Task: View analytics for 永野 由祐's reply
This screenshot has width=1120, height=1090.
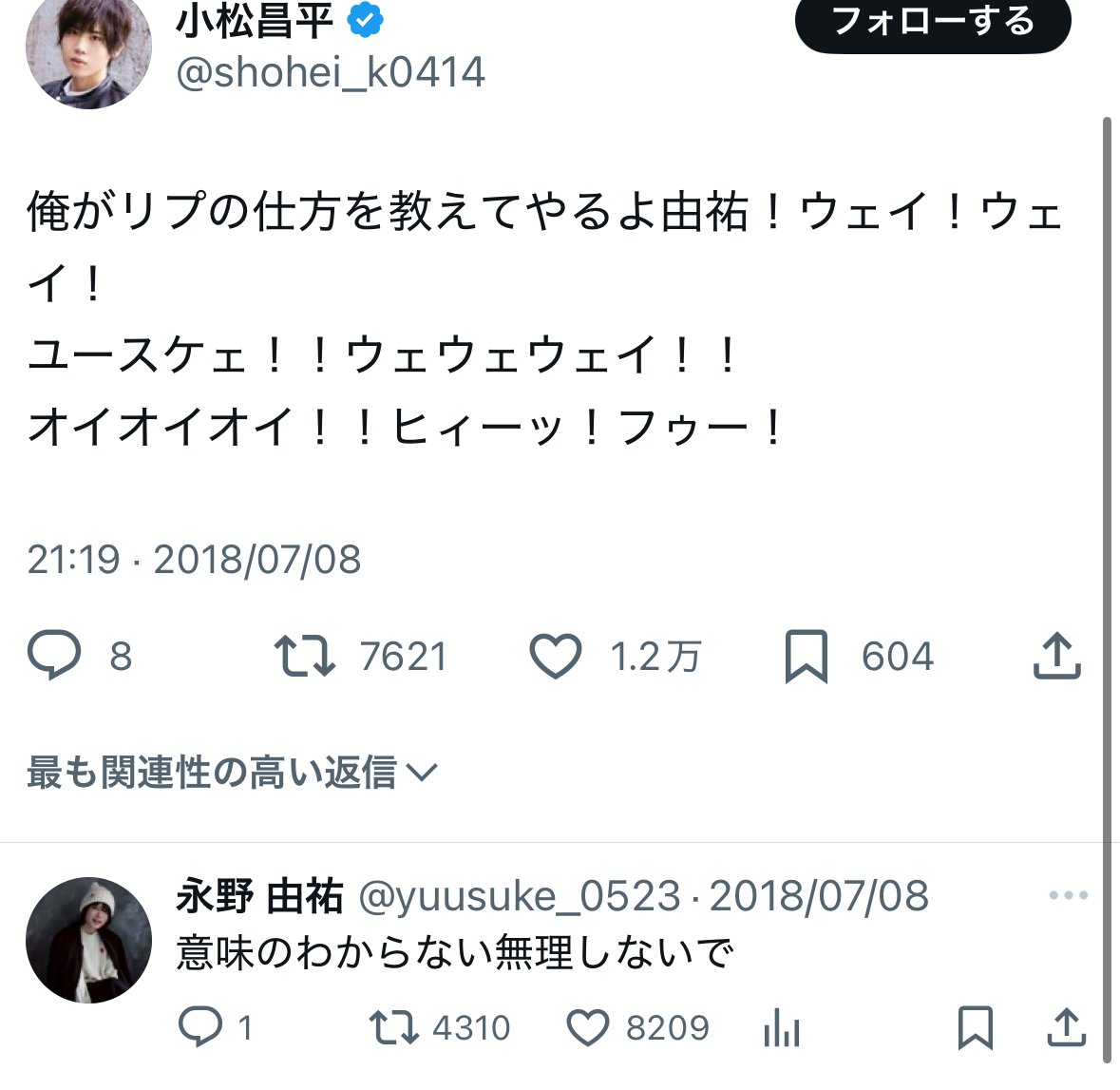Action: point(782,1028)
